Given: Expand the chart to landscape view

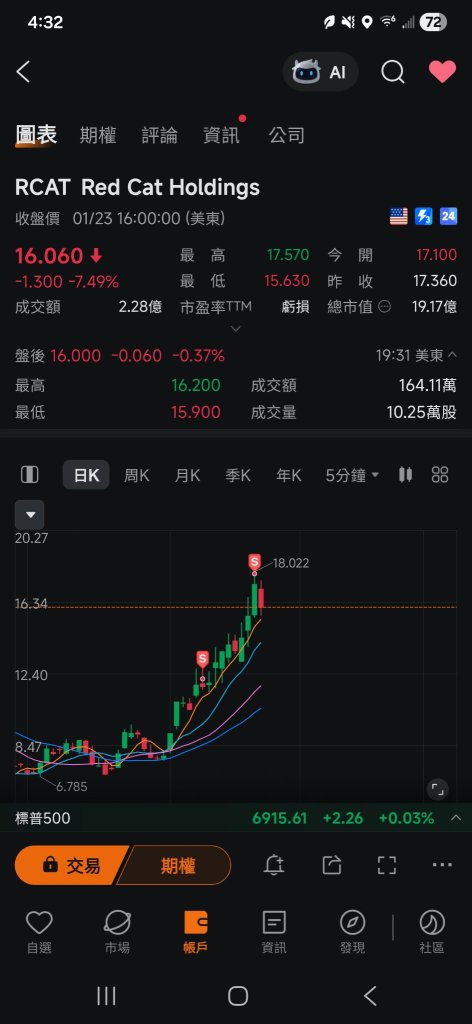Looking at the screenshot, I should 437,790.
